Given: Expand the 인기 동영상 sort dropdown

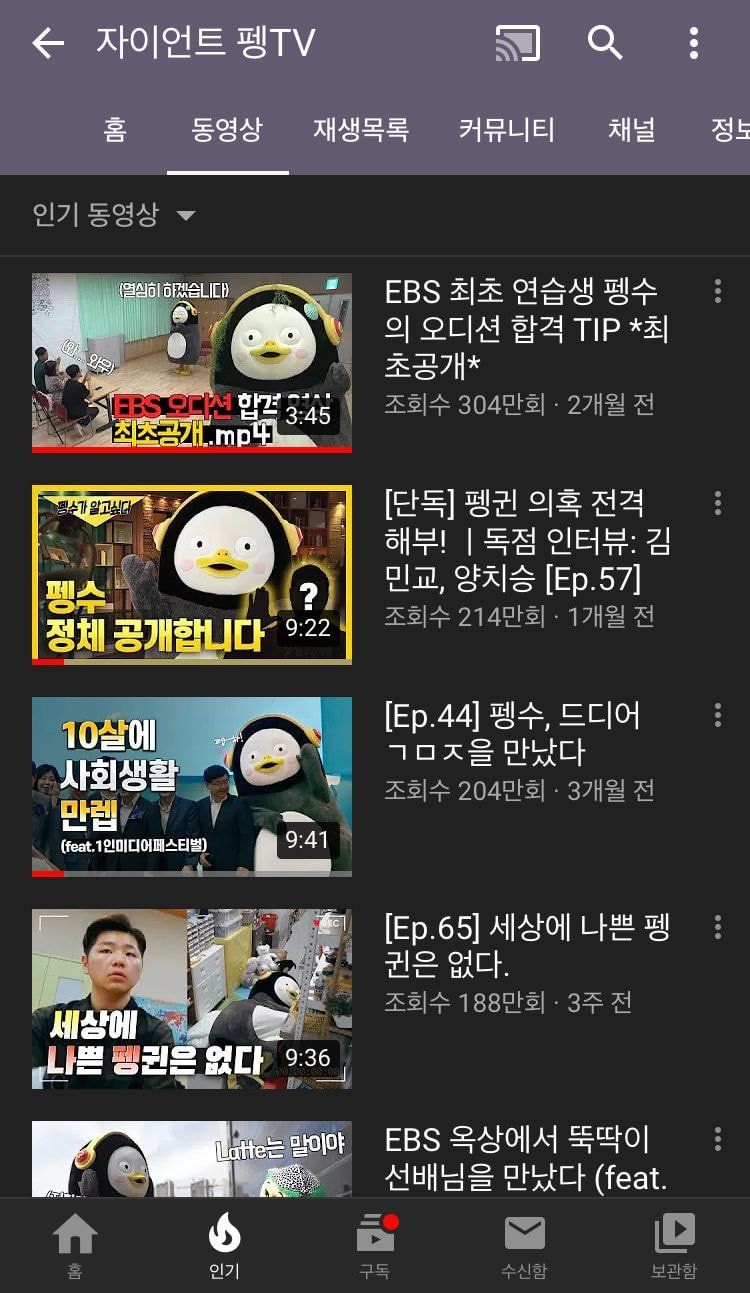Looking at the screenshot, I should 114,214.
